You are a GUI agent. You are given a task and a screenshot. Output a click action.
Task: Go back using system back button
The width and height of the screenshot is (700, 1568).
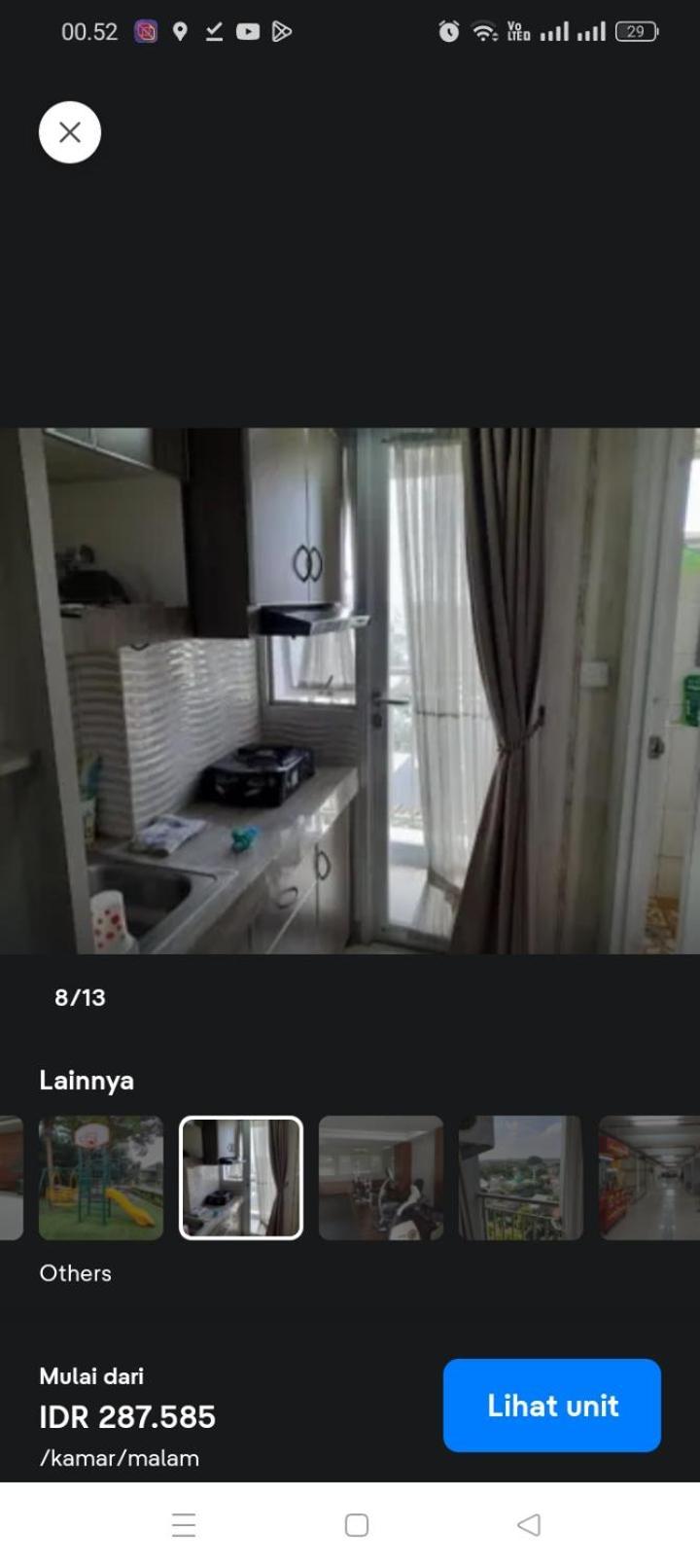click(529, 1524)
